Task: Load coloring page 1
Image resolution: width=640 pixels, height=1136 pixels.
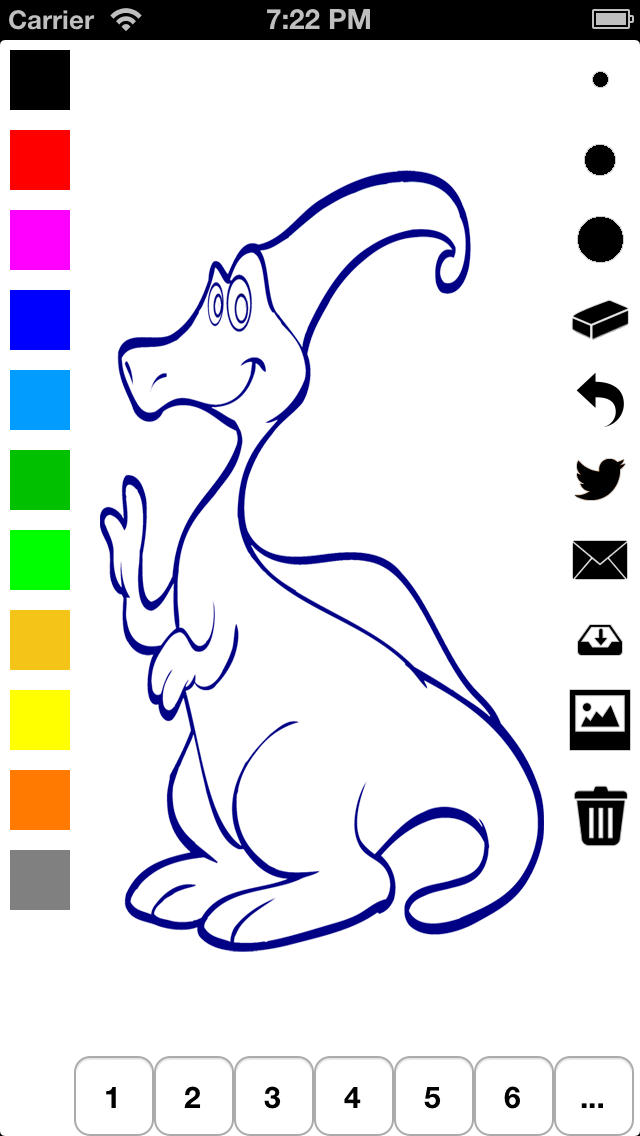Action: [x=114, y=1097]
